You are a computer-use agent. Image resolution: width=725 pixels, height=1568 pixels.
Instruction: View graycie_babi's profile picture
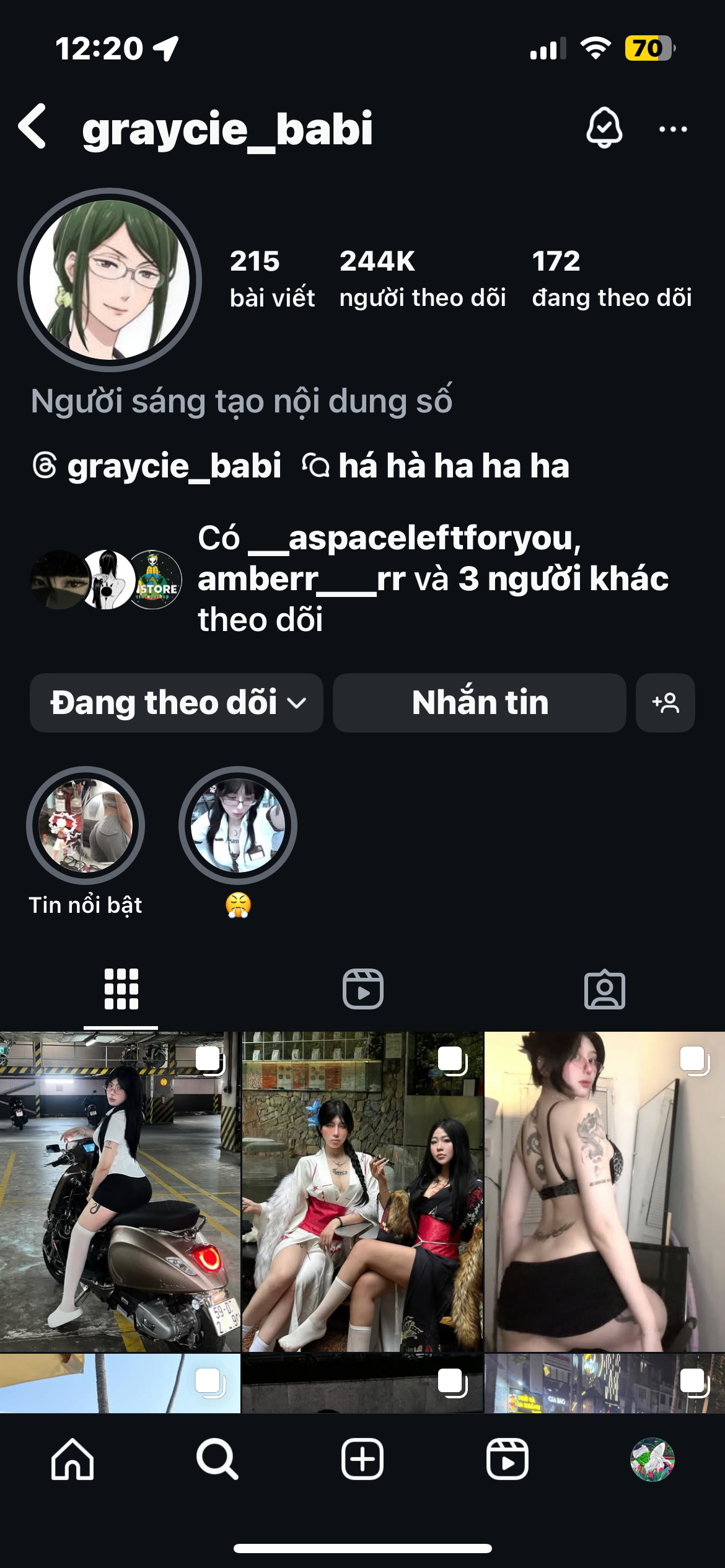[x=110, y=280]
